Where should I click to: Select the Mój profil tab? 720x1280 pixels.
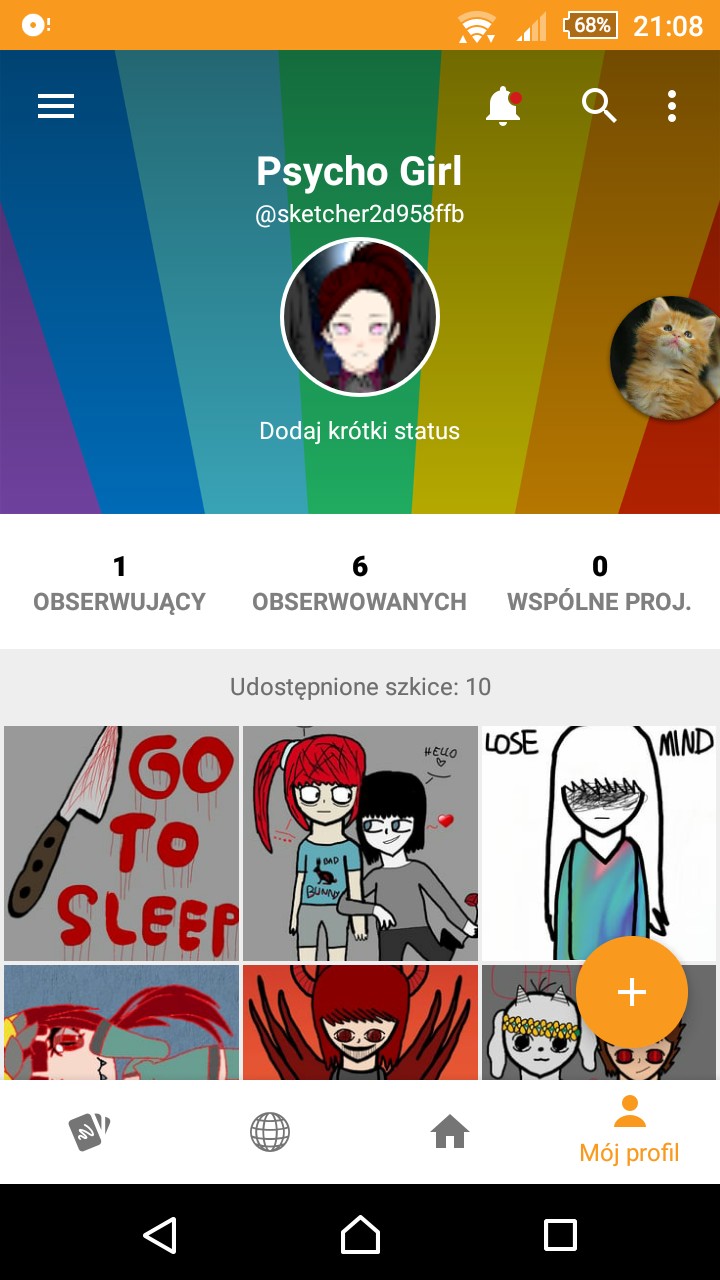coord(629,1132)
